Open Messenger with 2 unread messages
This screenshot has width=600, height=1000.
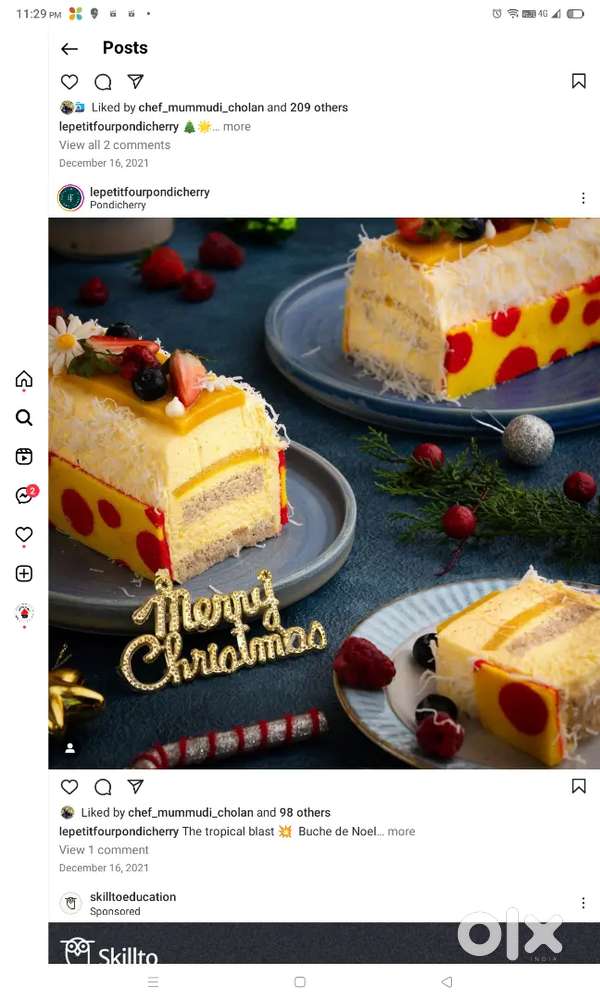[24, 496]
